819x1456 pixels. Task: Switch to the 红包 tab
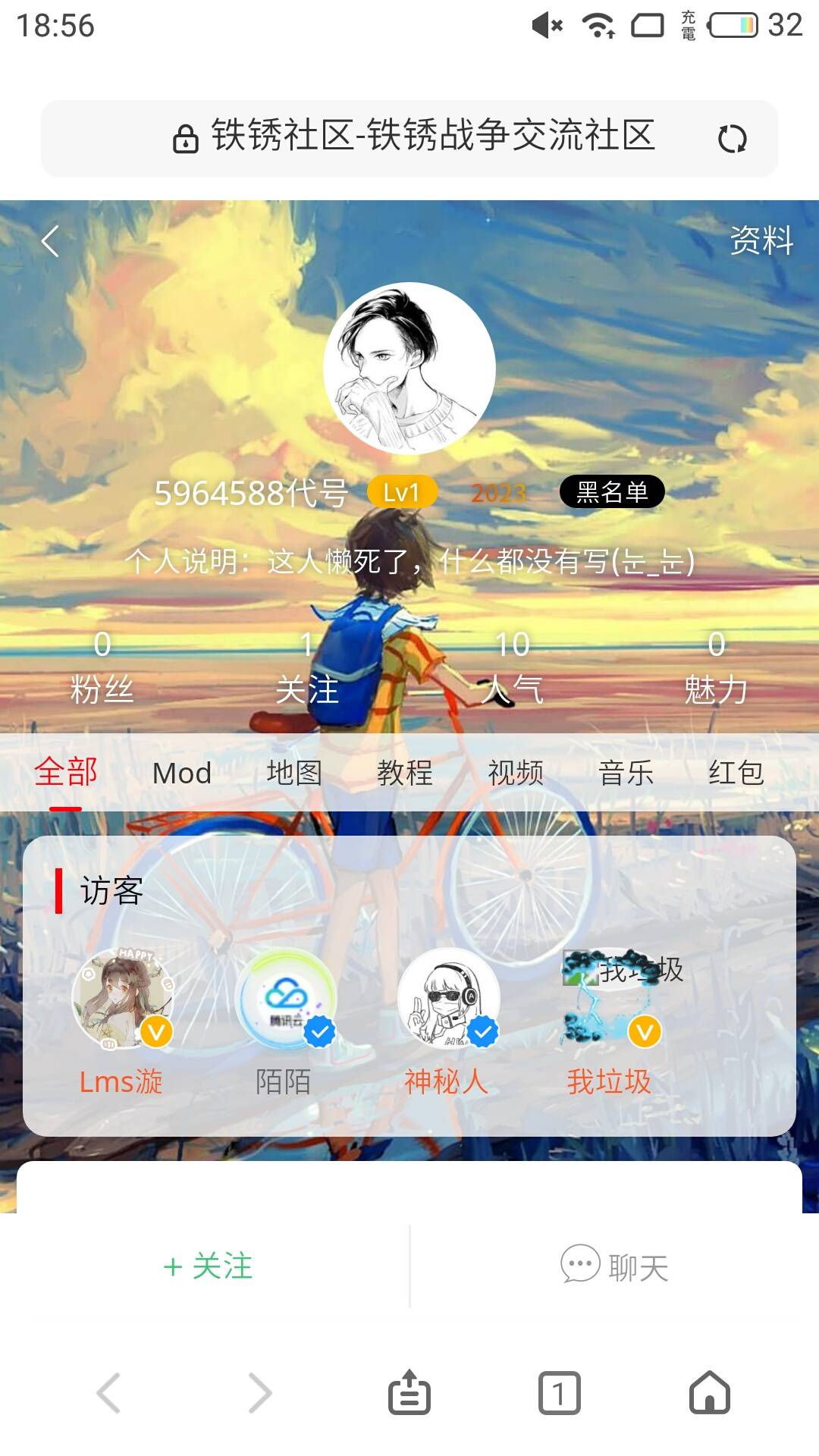pos(736,773)
